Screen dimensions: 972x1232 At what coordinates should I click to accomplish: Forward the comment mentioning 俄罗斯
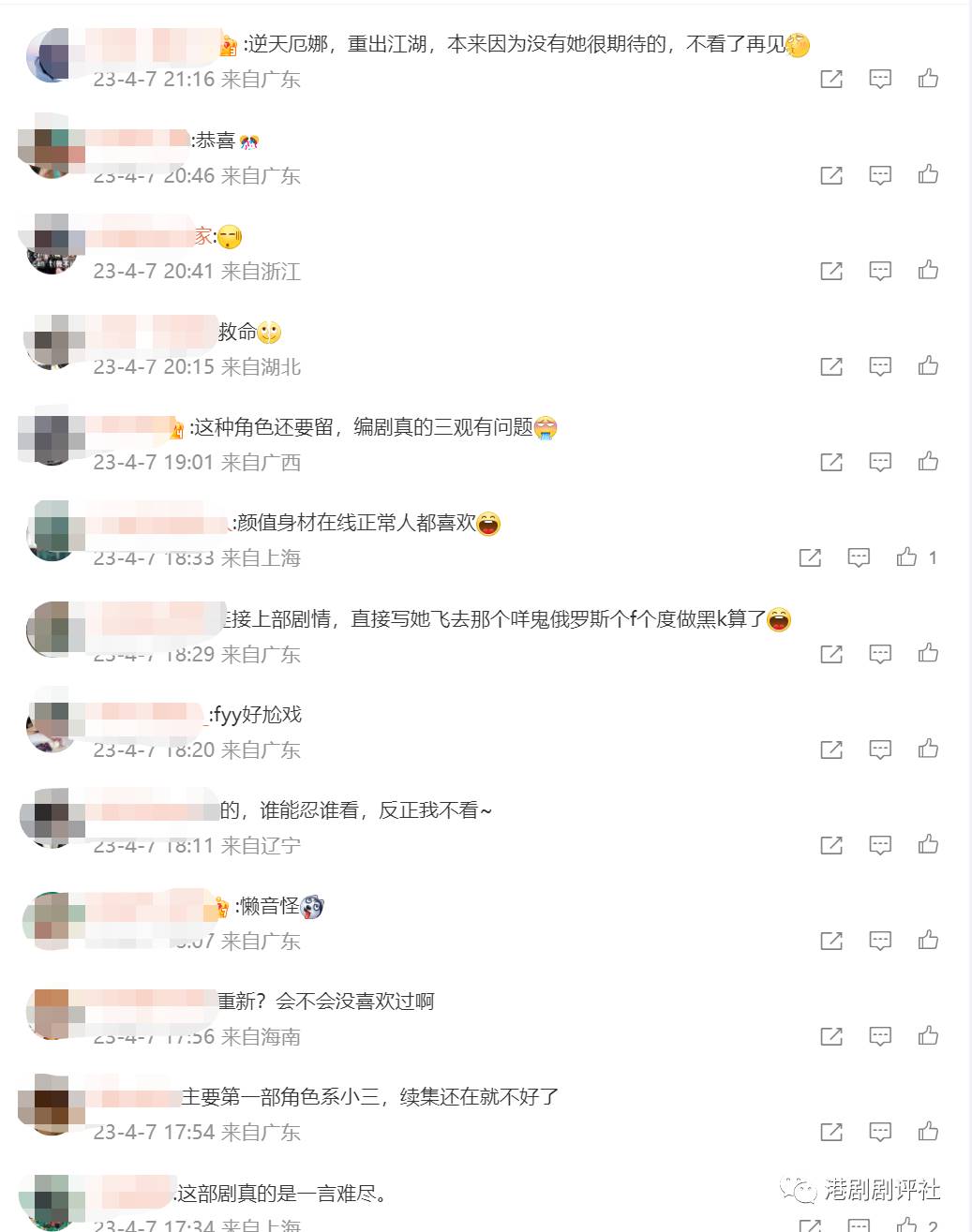(x=831, y=654)
